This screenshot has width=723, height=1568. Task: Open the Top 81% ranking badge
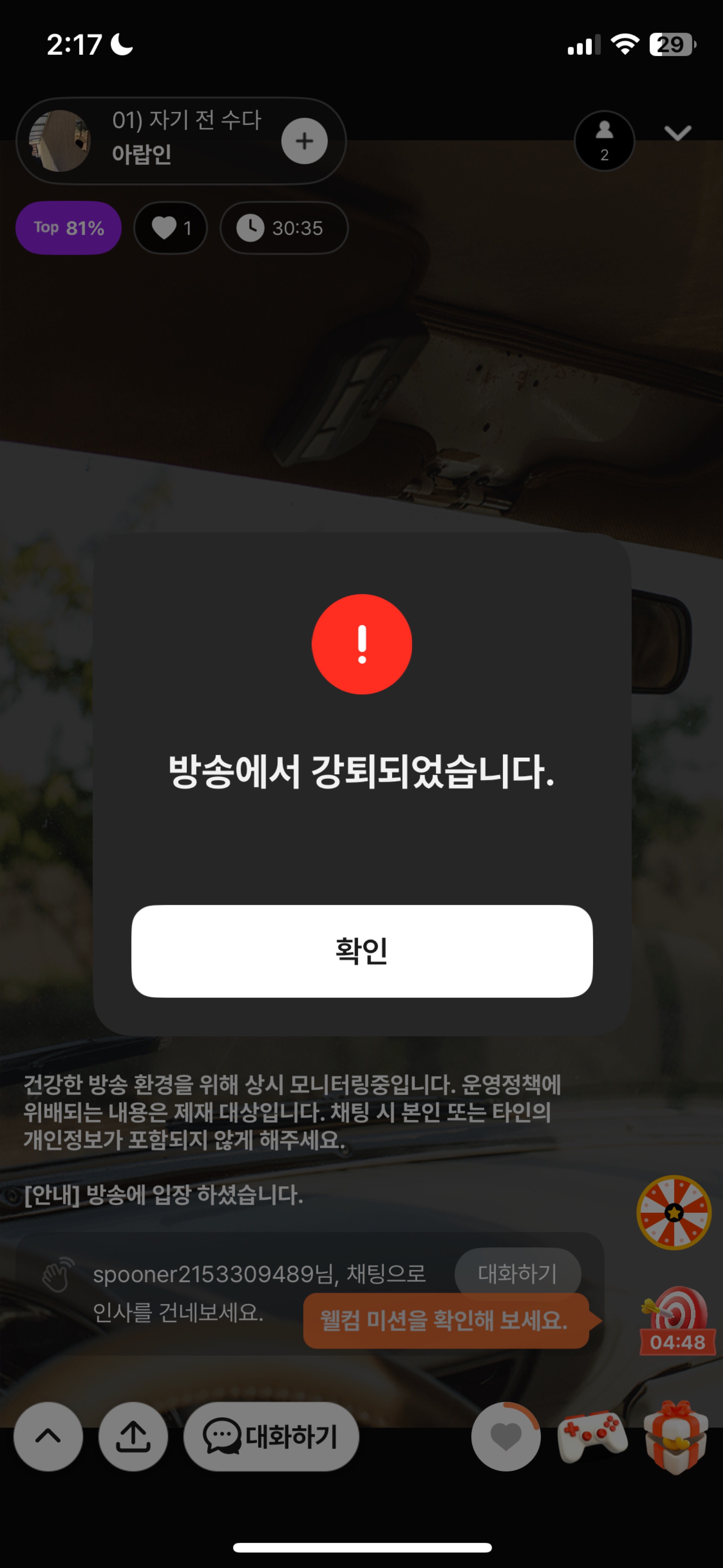[x=68, y=228]
